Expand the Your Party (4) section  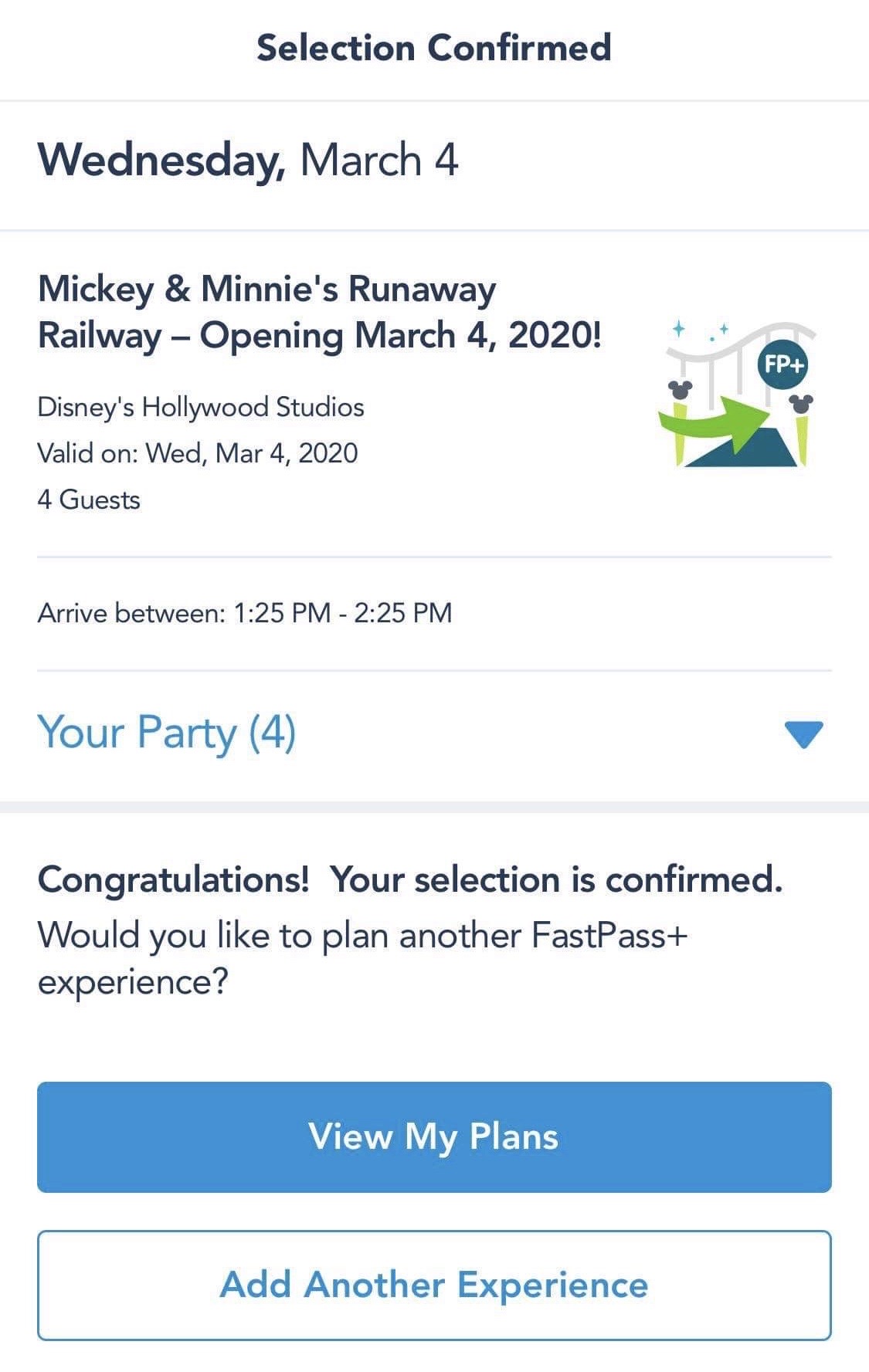tap(803, 733)
